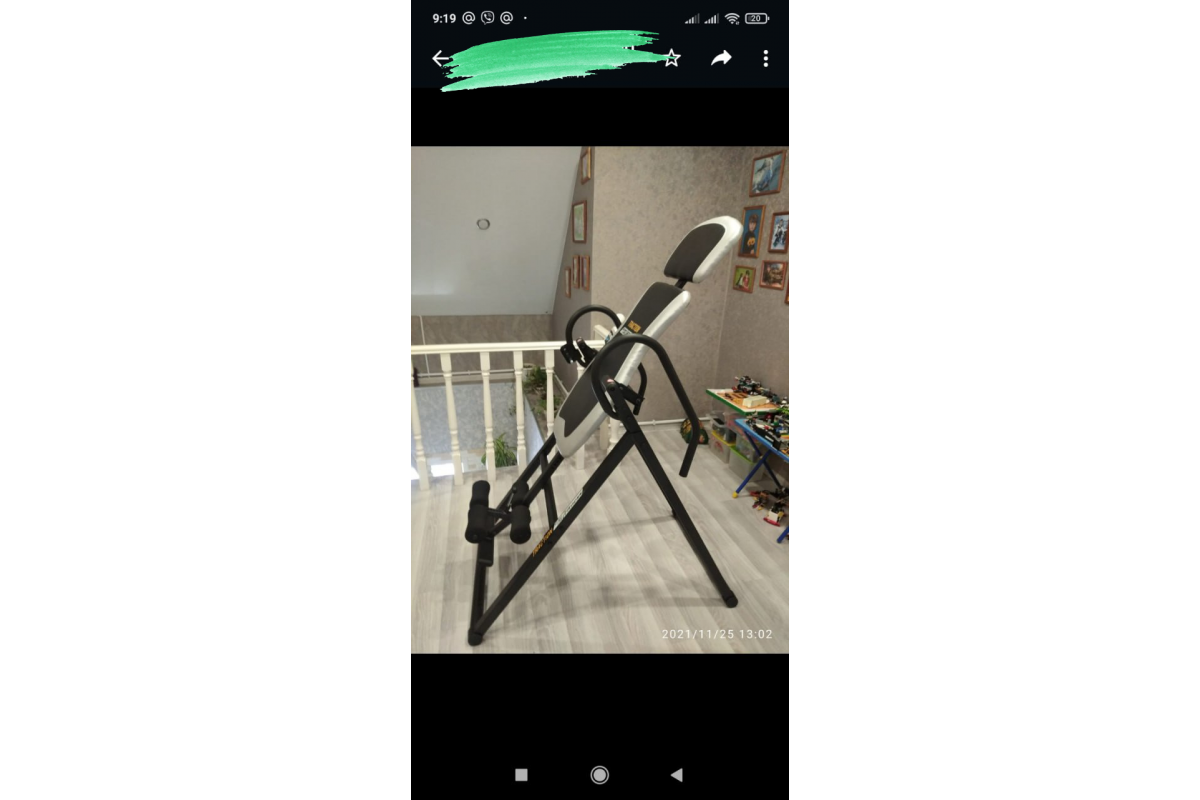Open recent apps with the square button
Image resolution: width=1200 pixels, height=800 pixels.
(x=521, y=774)
